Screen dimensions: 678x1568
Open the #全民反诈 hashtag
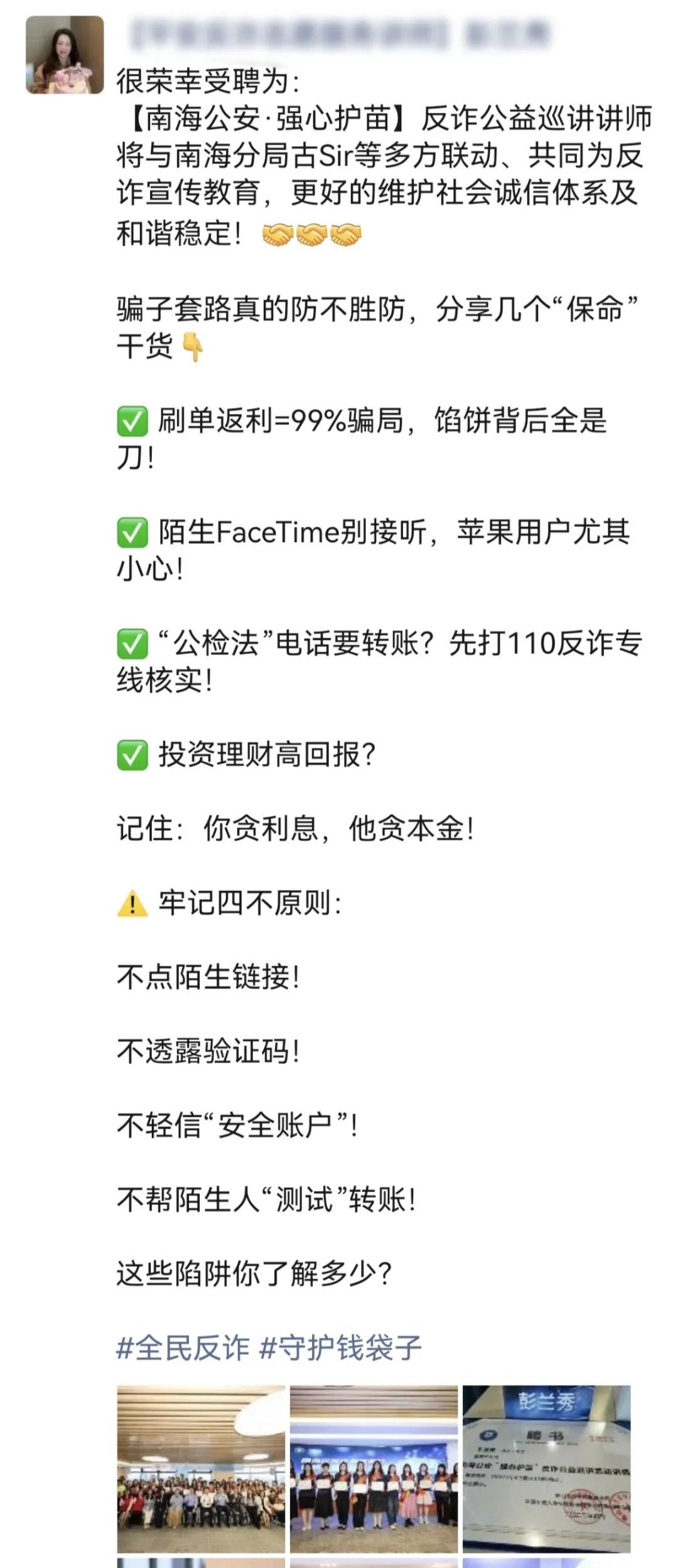(x=183, y=1348)
